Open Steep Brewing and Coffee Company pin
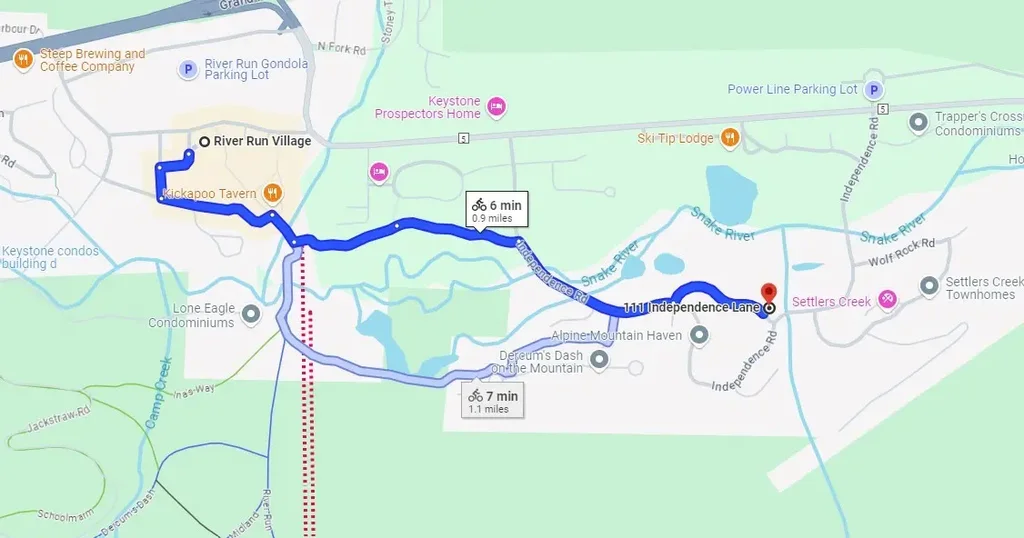The image size is (1024, 538). (23, 60)
